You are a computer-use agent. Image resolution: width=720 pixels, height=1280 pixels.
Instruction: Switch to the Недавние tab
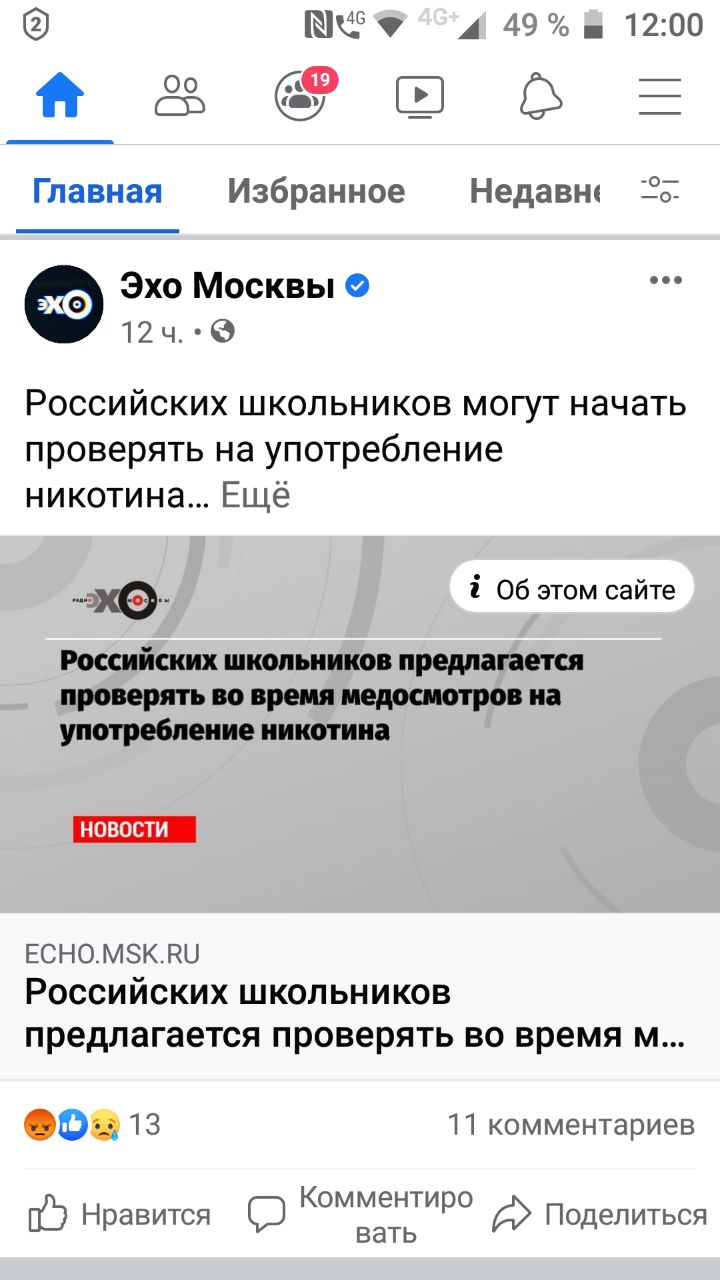tap(535, 191)
